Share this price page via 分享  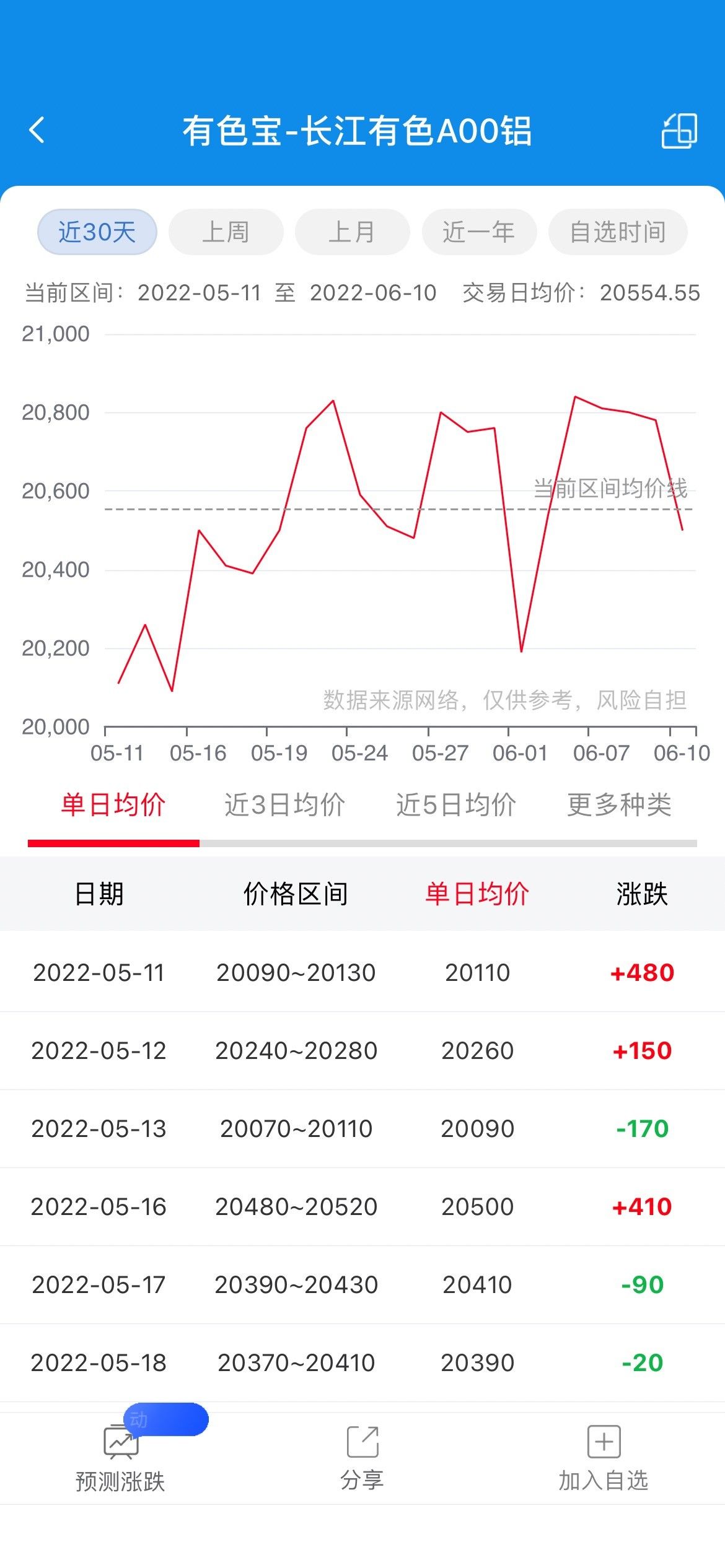[x=362, y=1459]
